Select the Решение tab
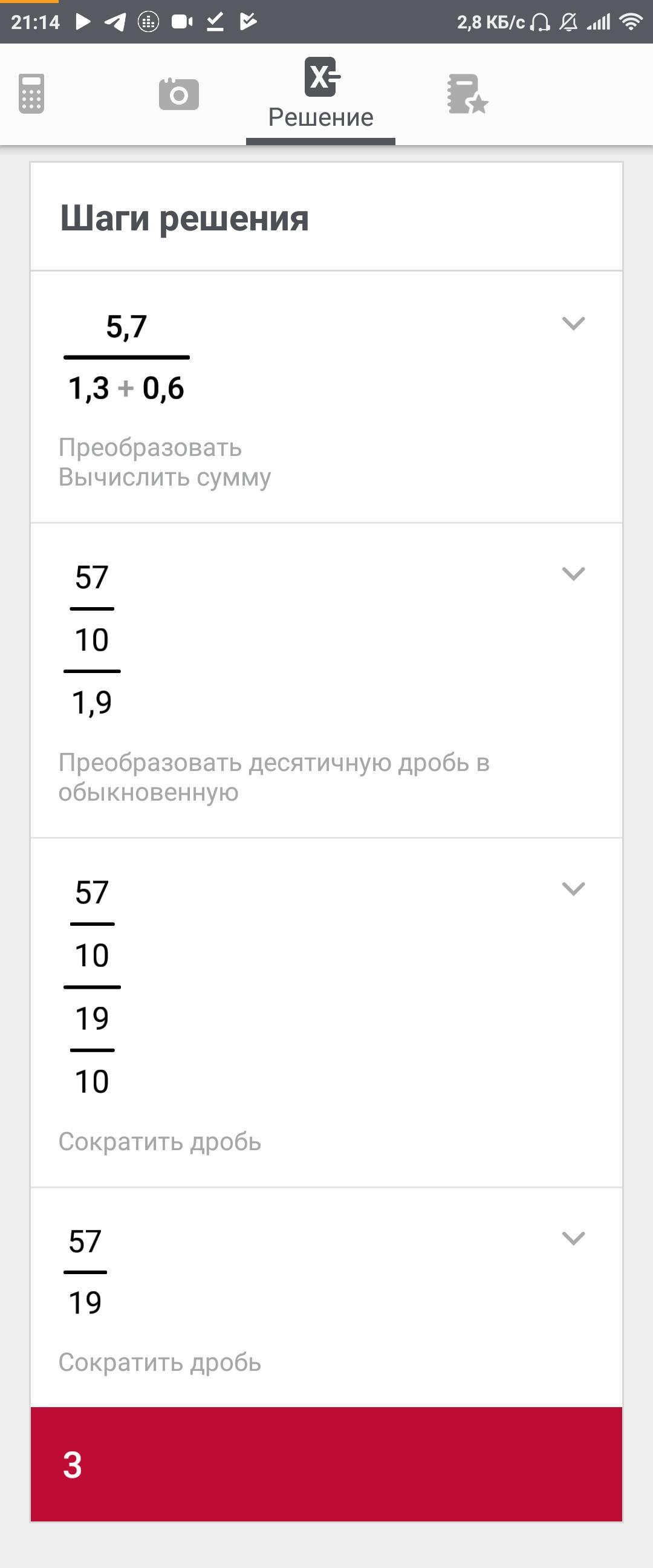653x1568 pixels. (x=320, y=94)
